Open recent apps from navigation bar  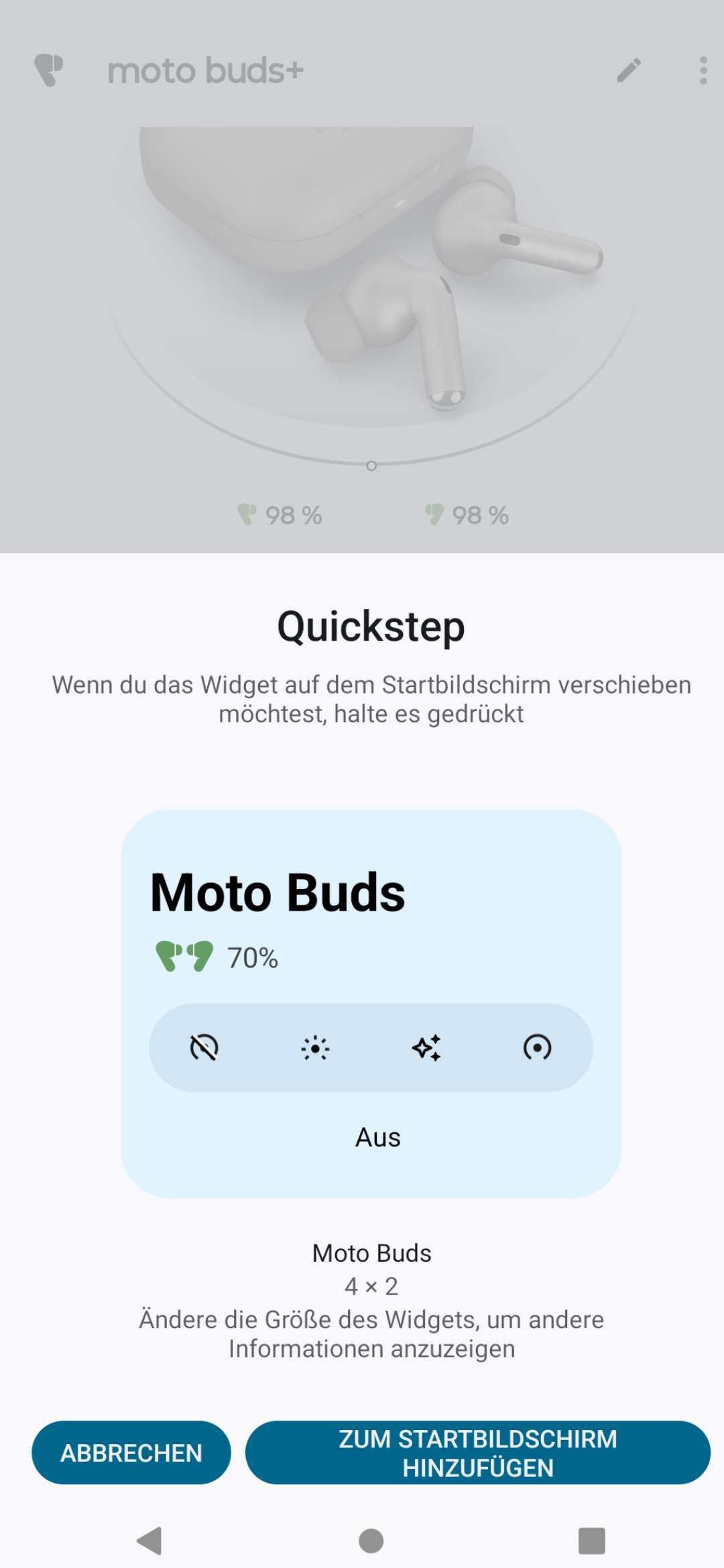592,1541
